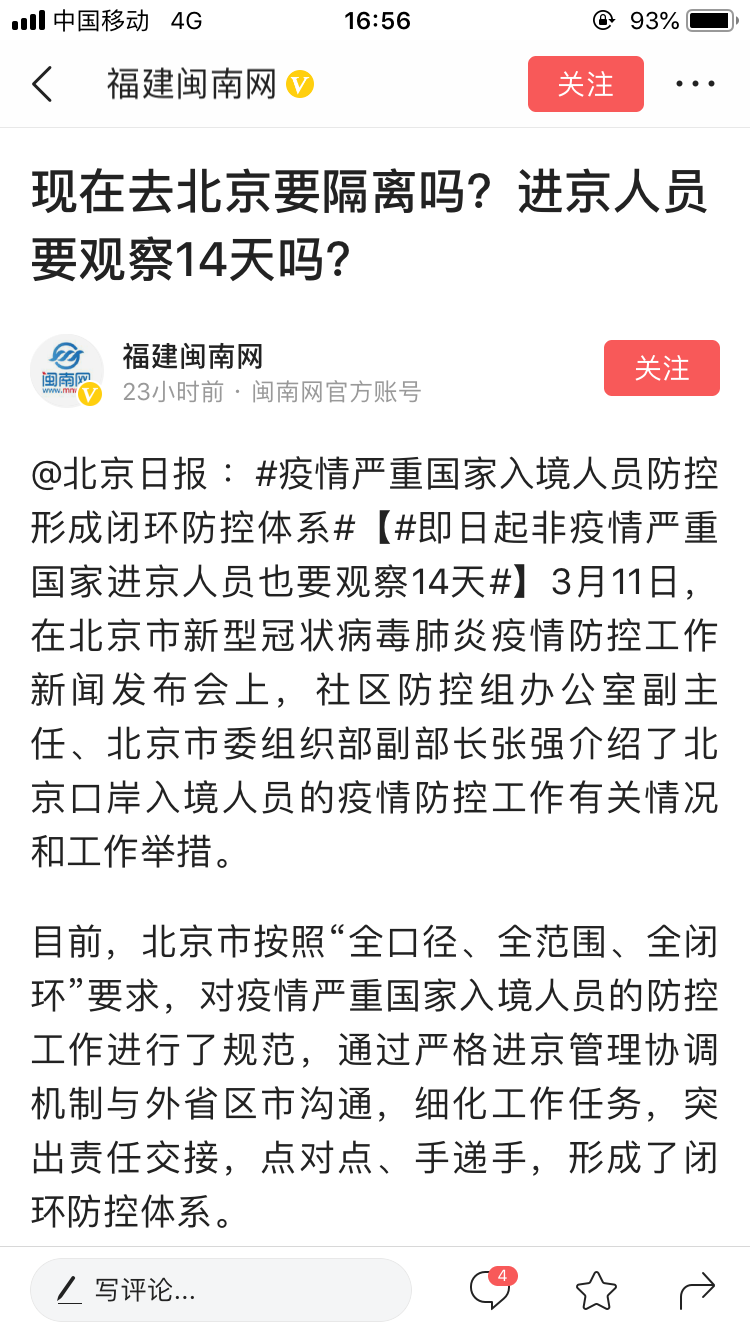750x1334 pixels.
Task: Tap the 写评论 comment input box
Action: [220, 1289]
